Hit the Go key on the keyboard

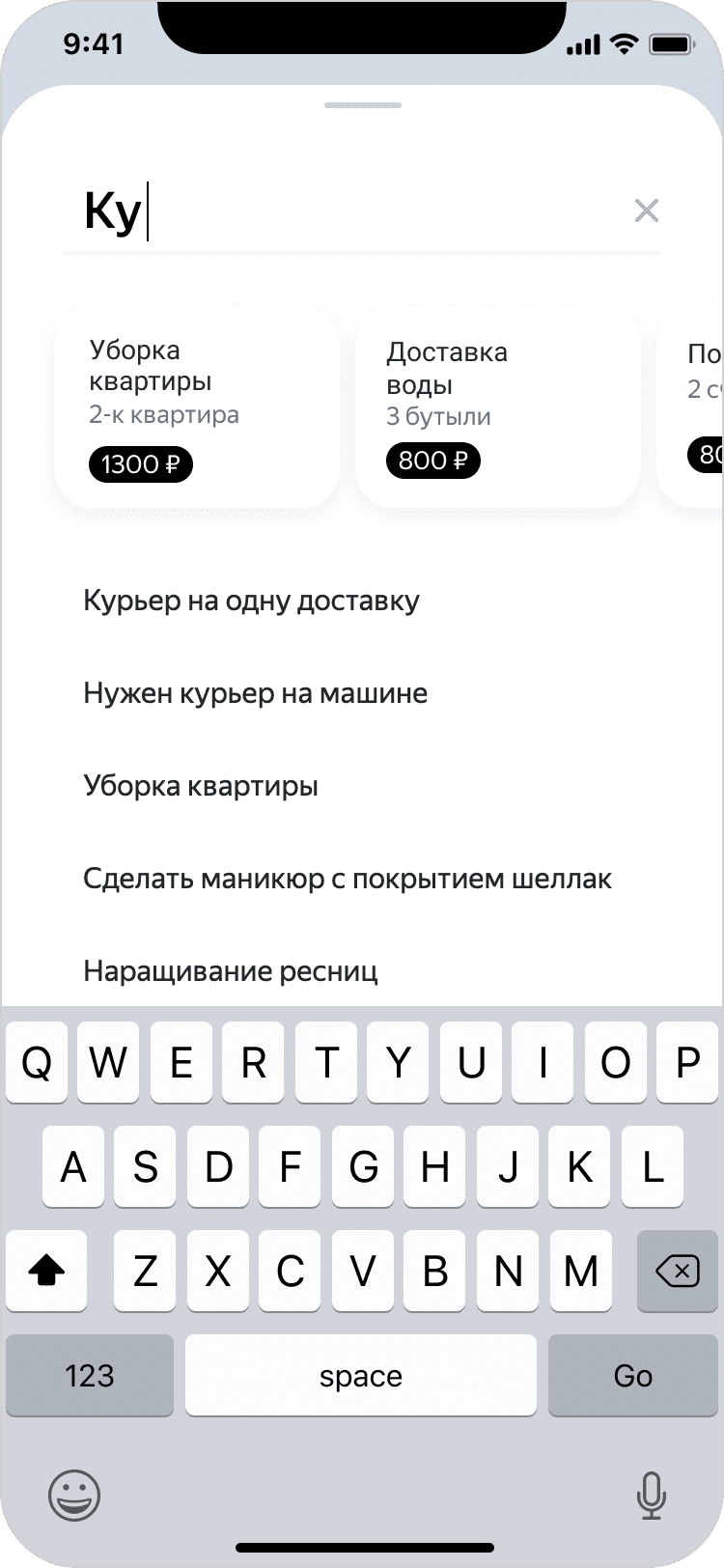[632, 1376]
